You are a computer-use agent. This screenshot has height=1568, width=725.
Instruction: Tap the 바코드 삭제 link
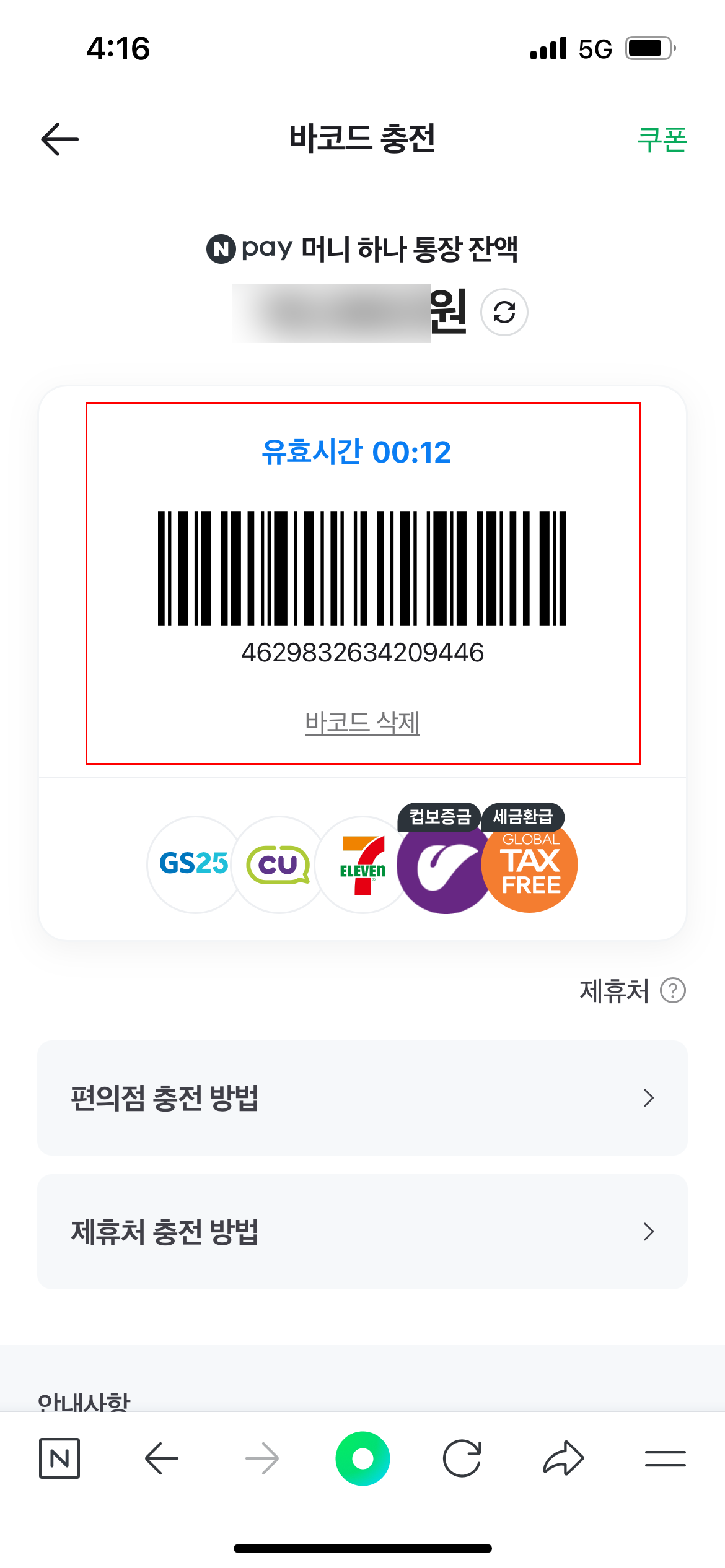click(362, 722)
